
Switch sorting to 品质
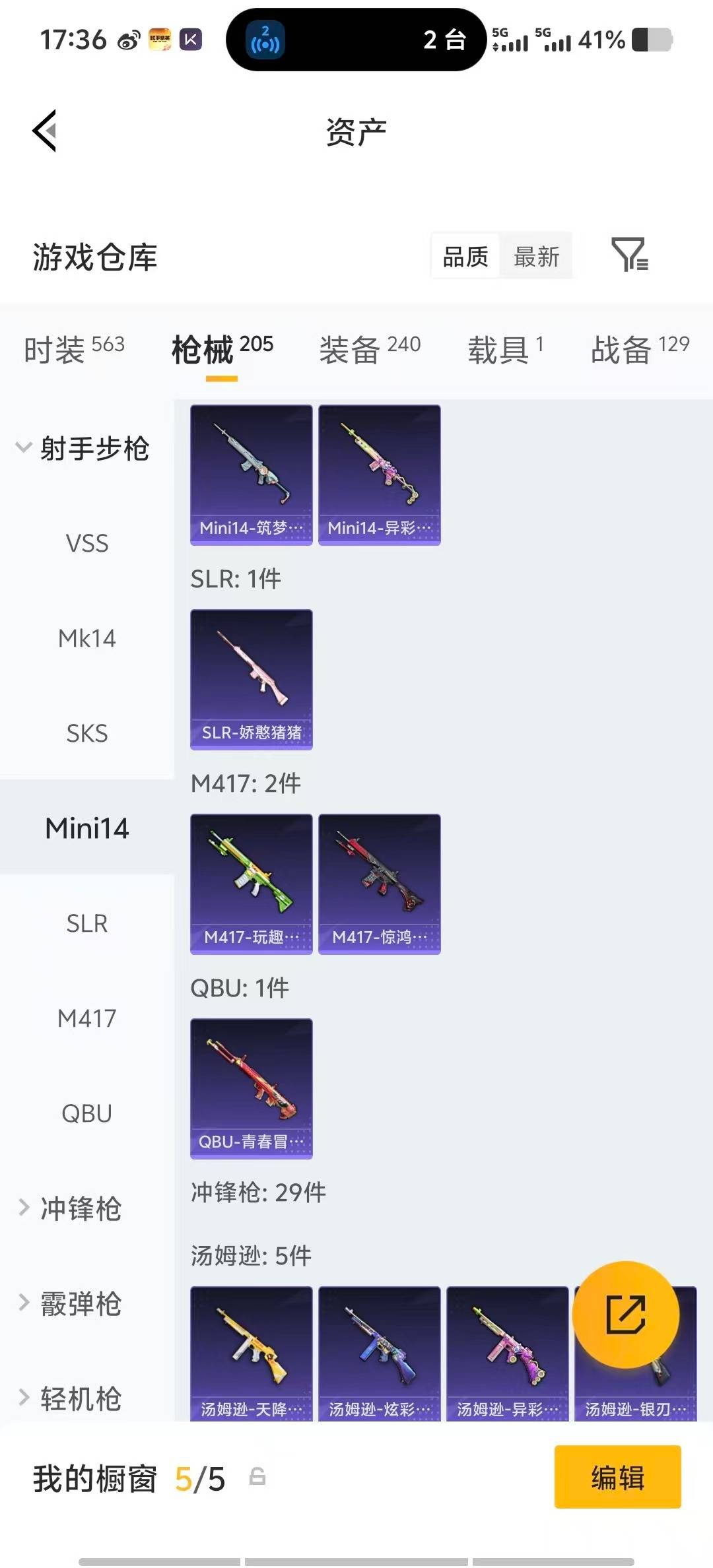coord(464,256)
